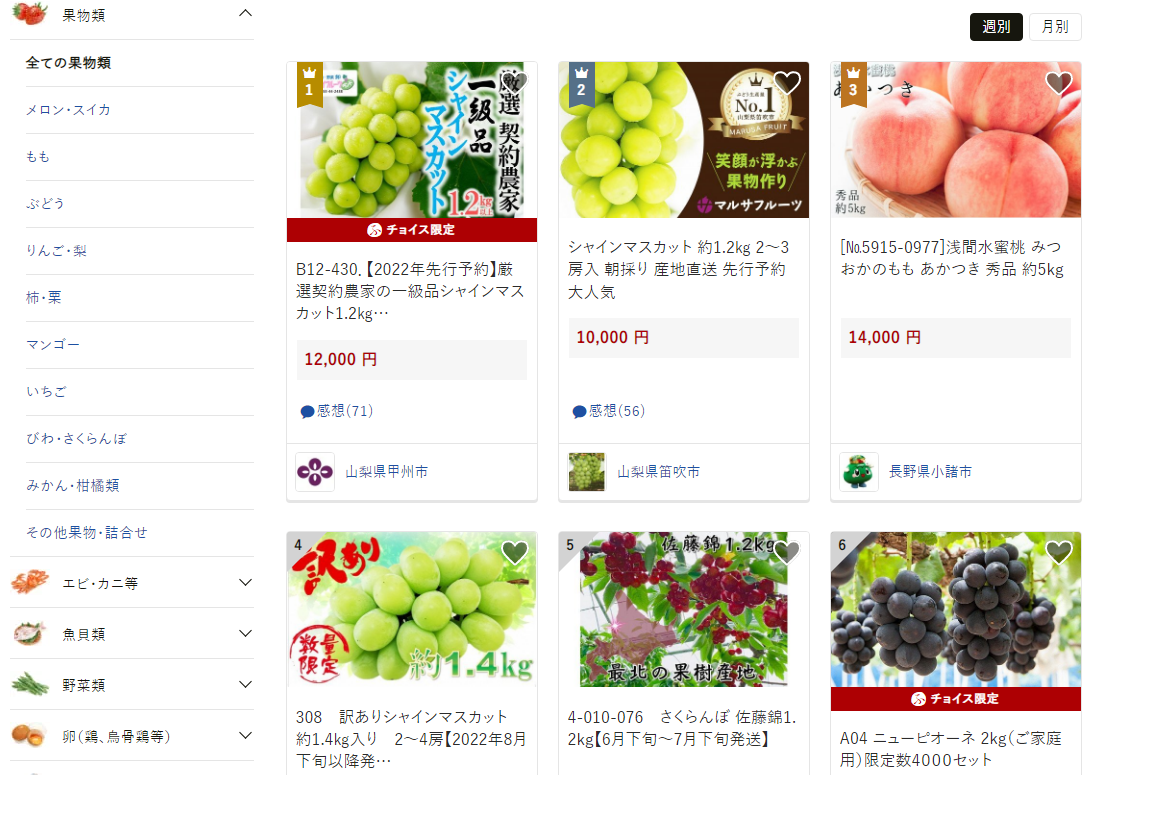Open みかん・柑橘類 category
1149x821 pixels.
point(72,486)
